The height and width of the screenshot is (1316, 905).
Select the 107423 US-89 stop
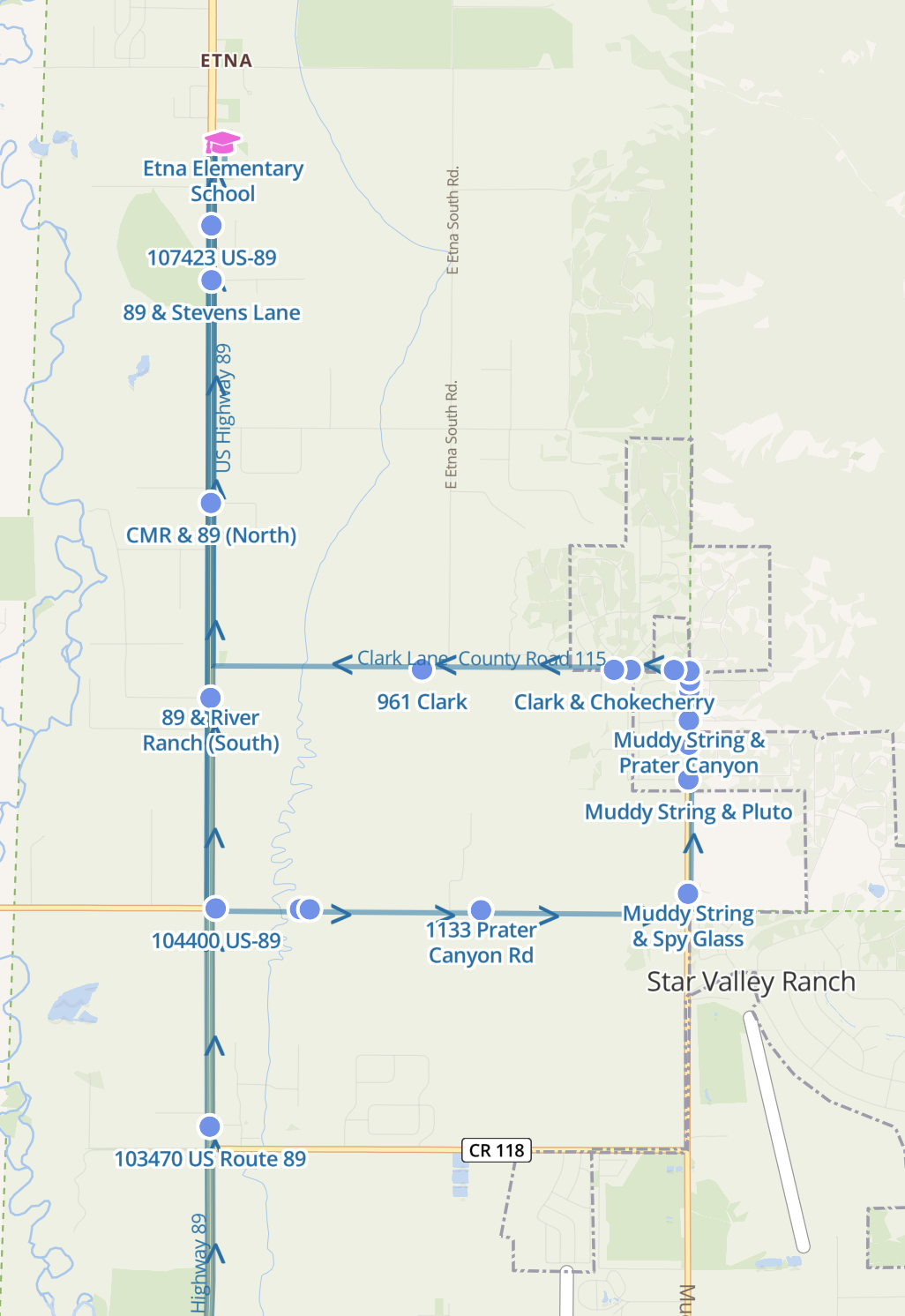pos(212,226)
